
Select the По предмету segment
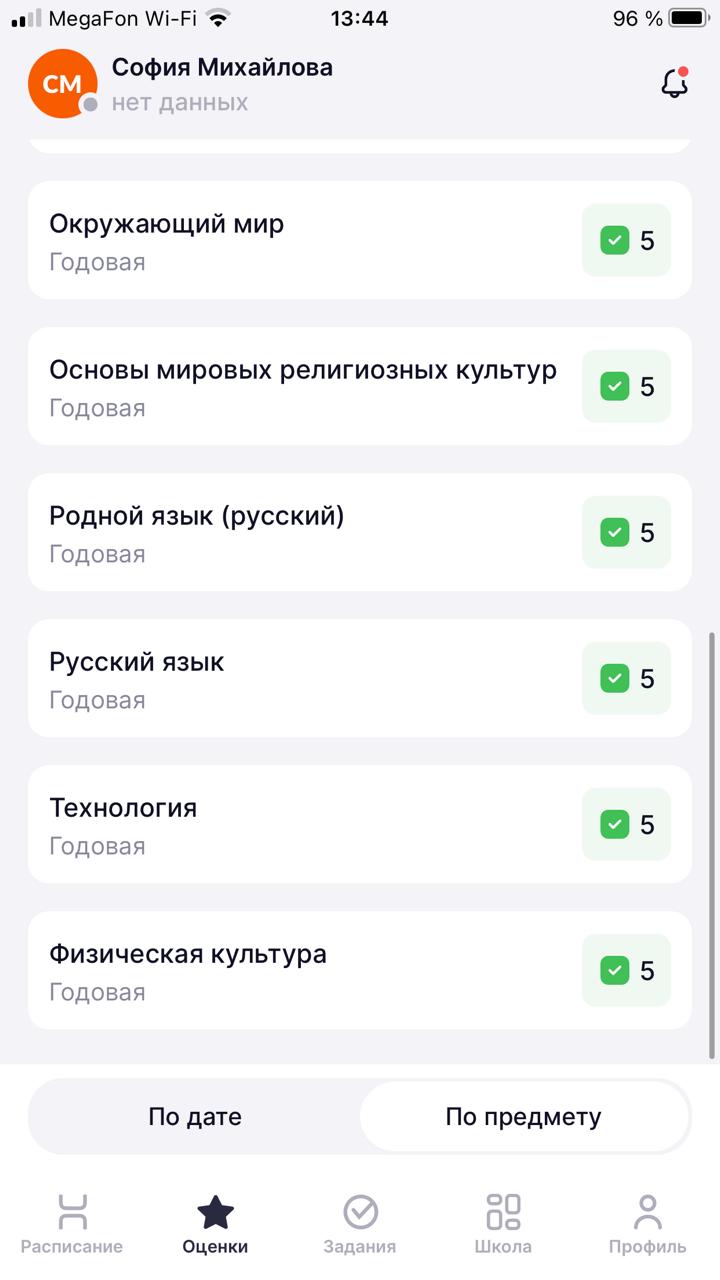[x=524, y=1116]
